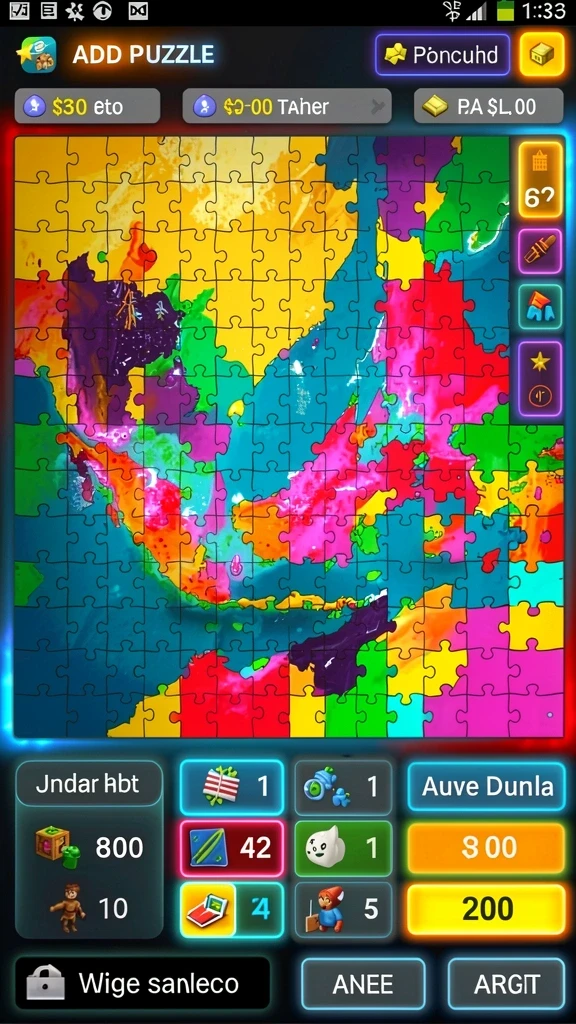Image resolution: width=576 pixels, height=1024 pixels.
Task: Tap the ANEE button
Action: [363, 984]
